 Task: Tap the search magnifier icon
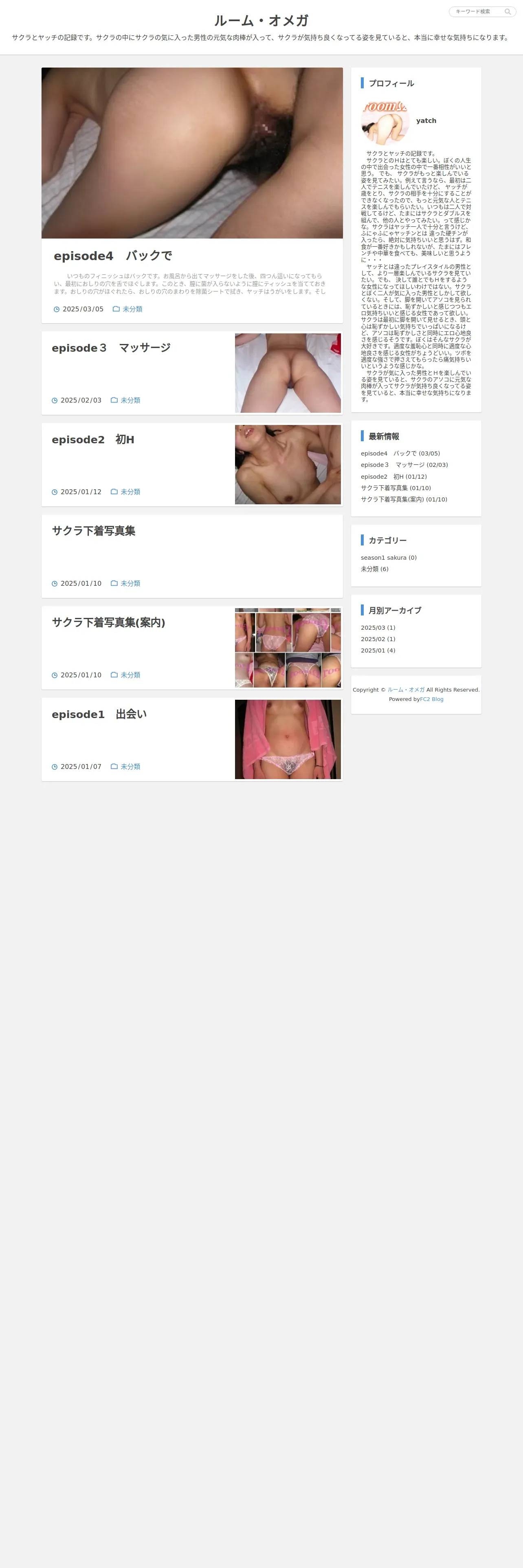508,11
